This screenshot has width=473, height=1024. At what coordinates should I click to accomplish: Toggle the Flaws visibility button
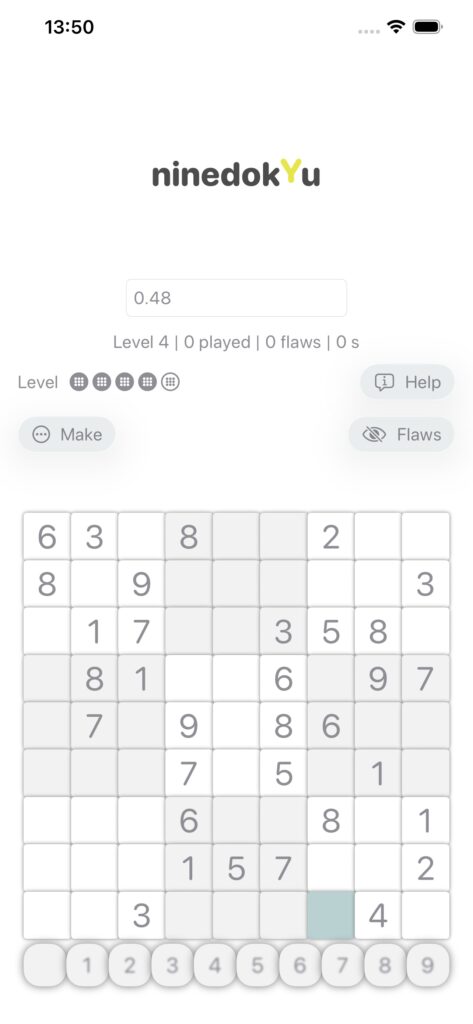click(401, 434)
